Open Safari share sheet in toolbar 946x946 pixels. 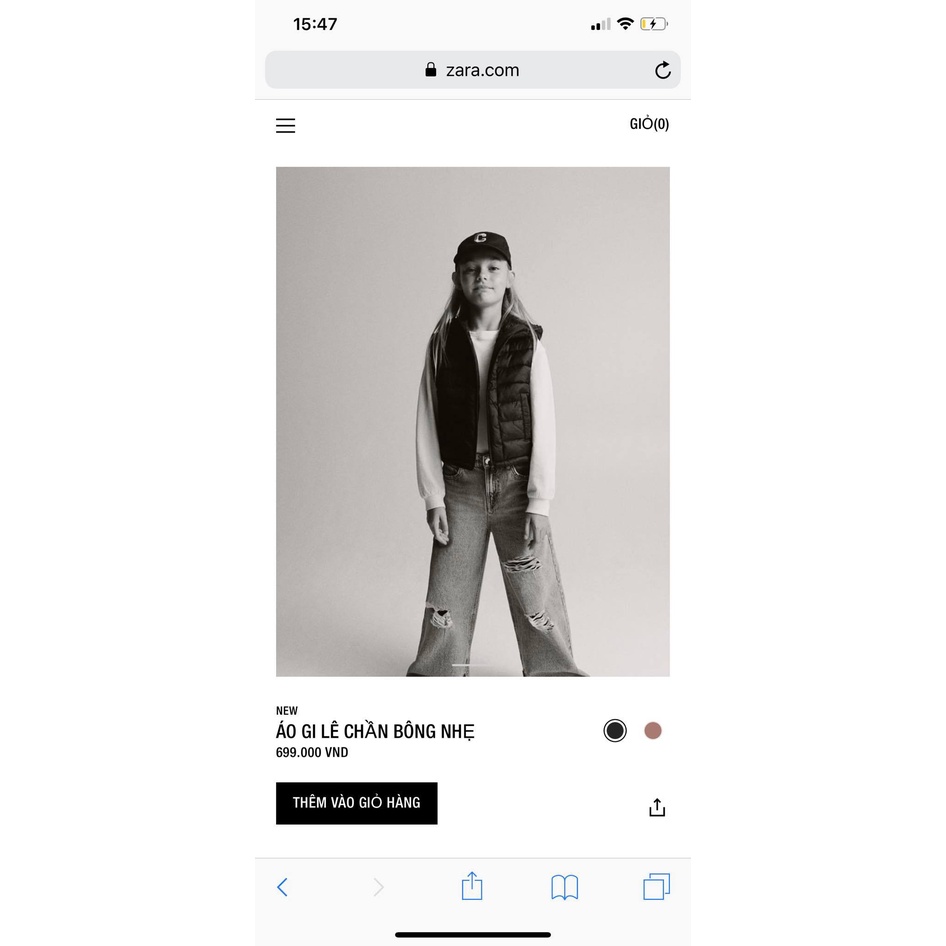click(x=472, y=886)
